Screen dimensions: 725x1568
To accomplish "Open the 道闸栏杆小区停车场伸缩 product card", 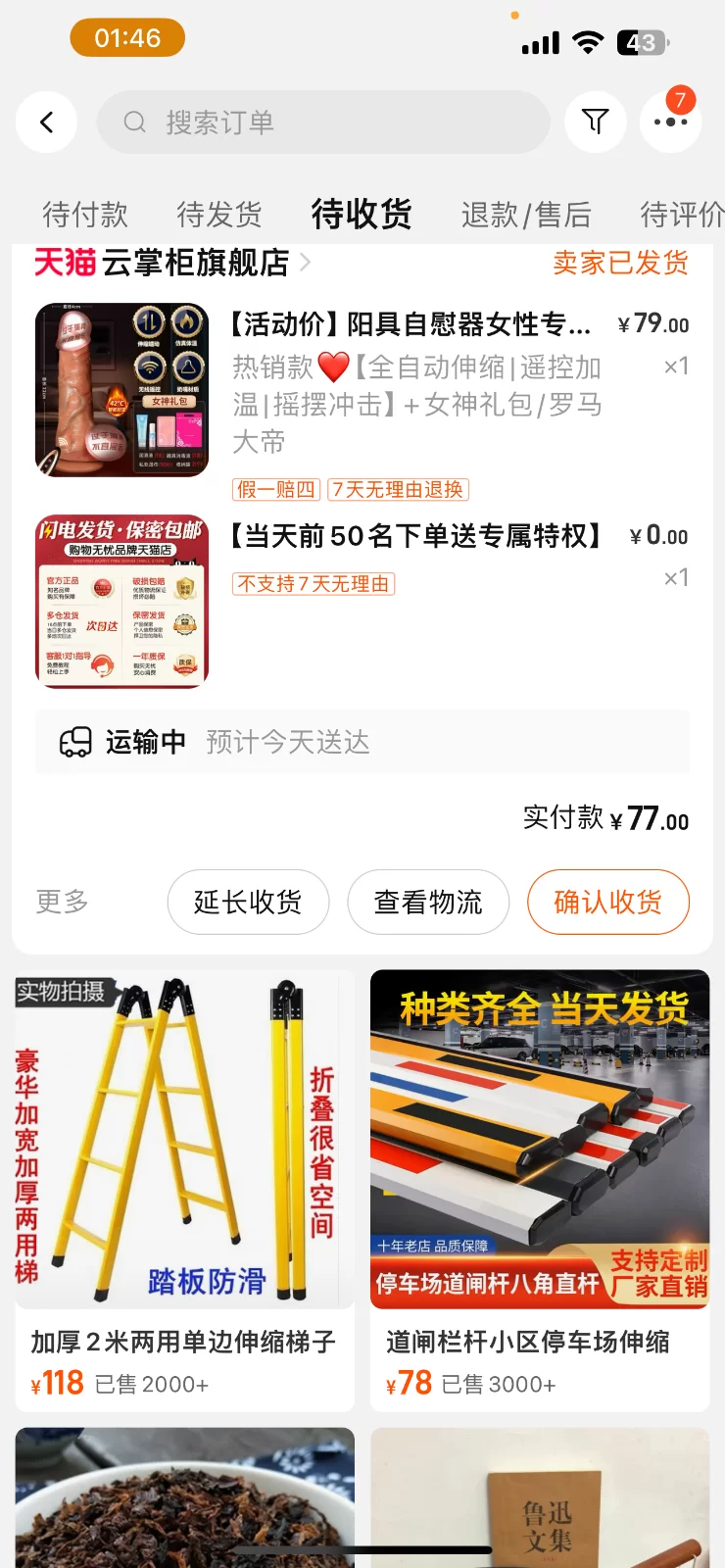I will 540,1191.
